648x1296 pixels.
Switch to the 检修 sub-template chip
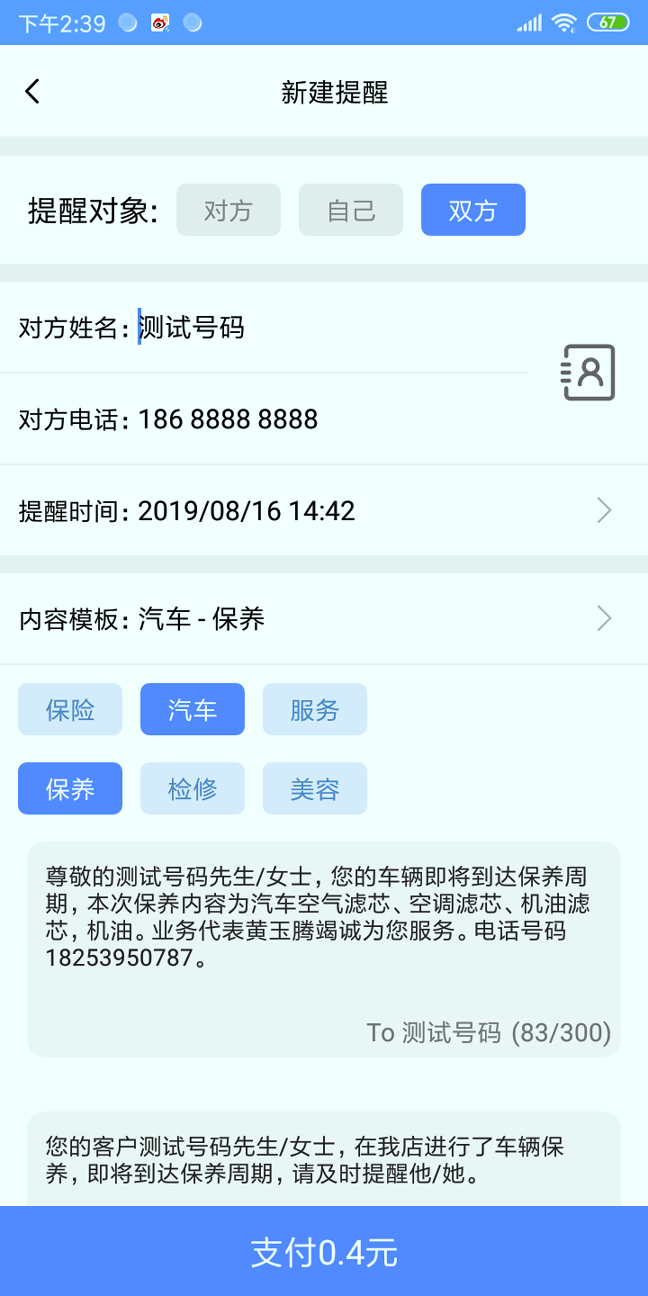(193, 789)
